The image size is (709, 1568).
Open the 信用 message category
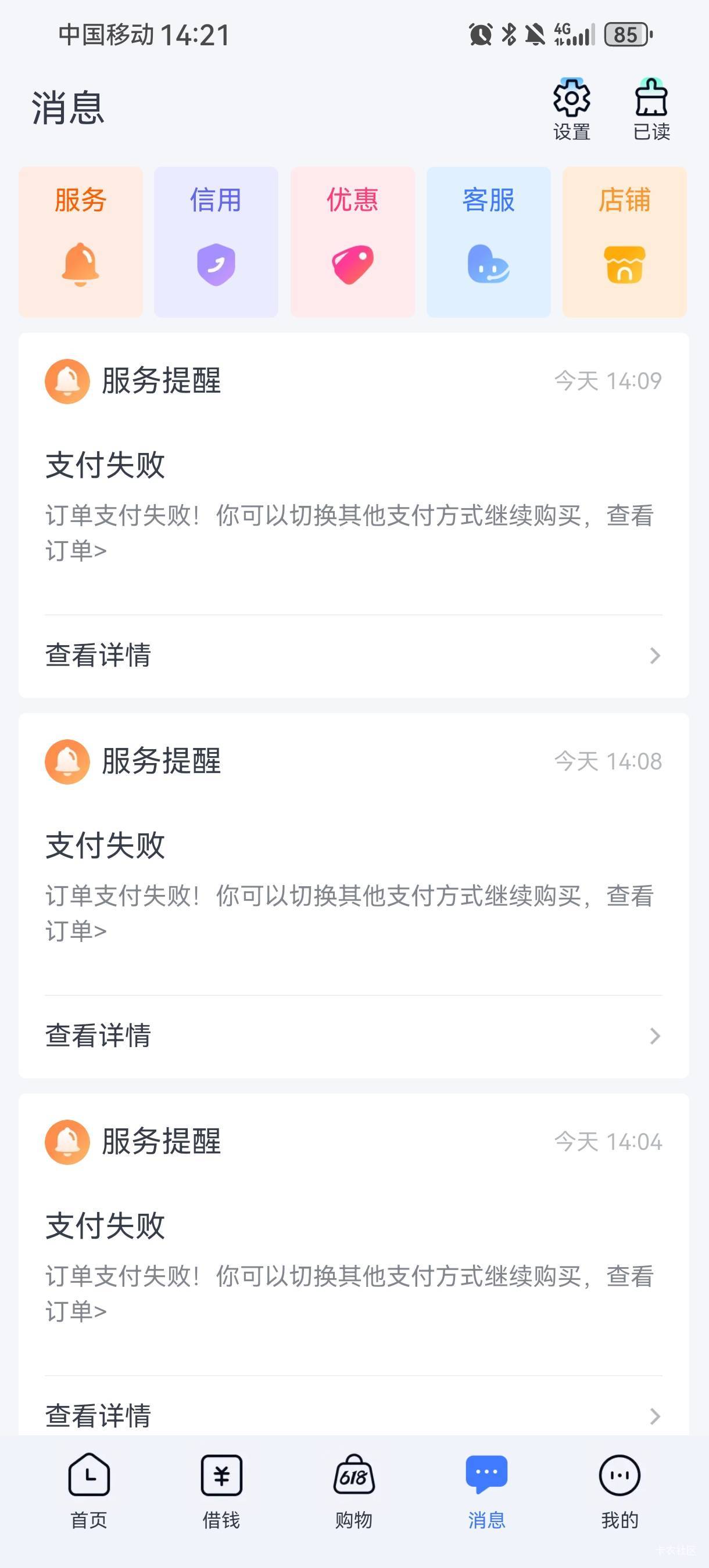click(216, 242)
